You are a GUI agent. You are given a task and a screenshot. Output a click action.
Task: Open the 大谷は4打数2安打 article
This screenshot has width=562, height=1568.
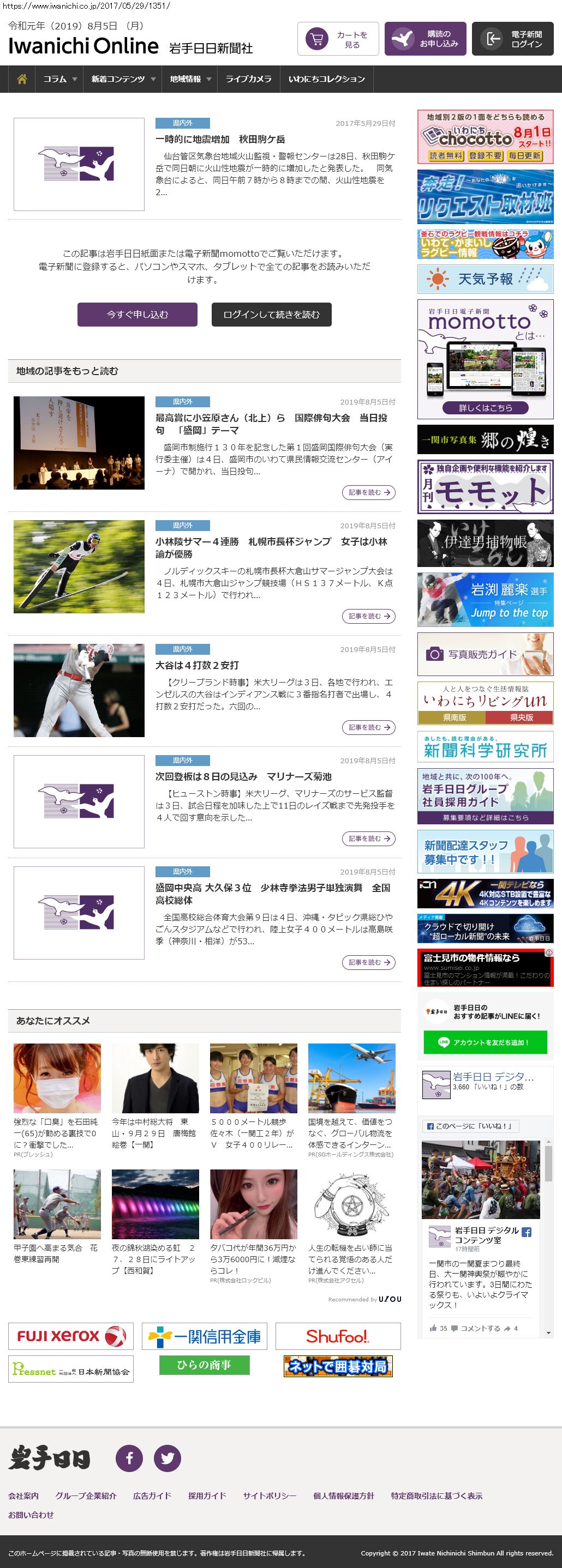[196, 665]
